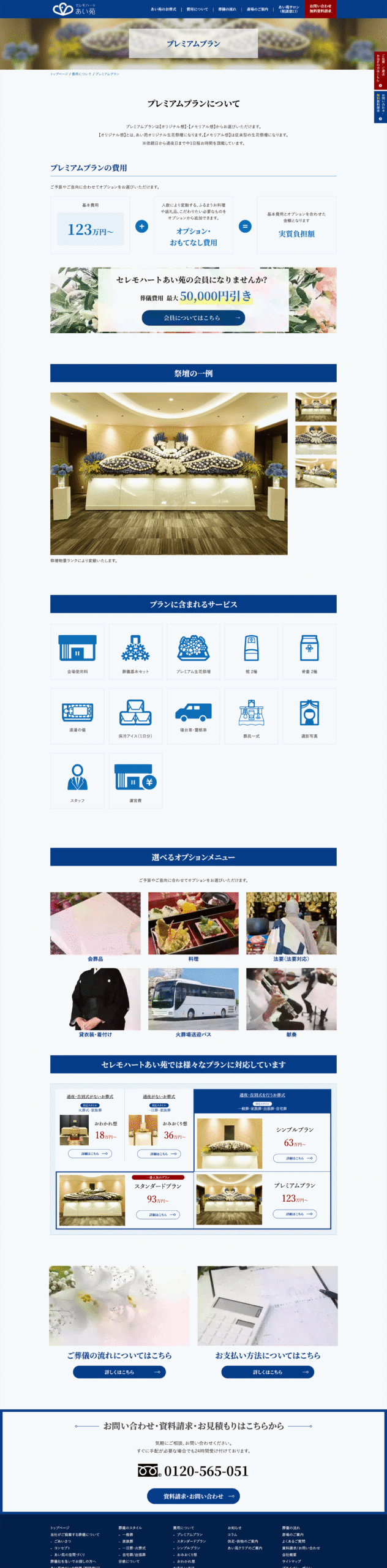Tap the 会員についてはこちら button
The width and height of the screenshot is (387, 1568).
(193, 318)
